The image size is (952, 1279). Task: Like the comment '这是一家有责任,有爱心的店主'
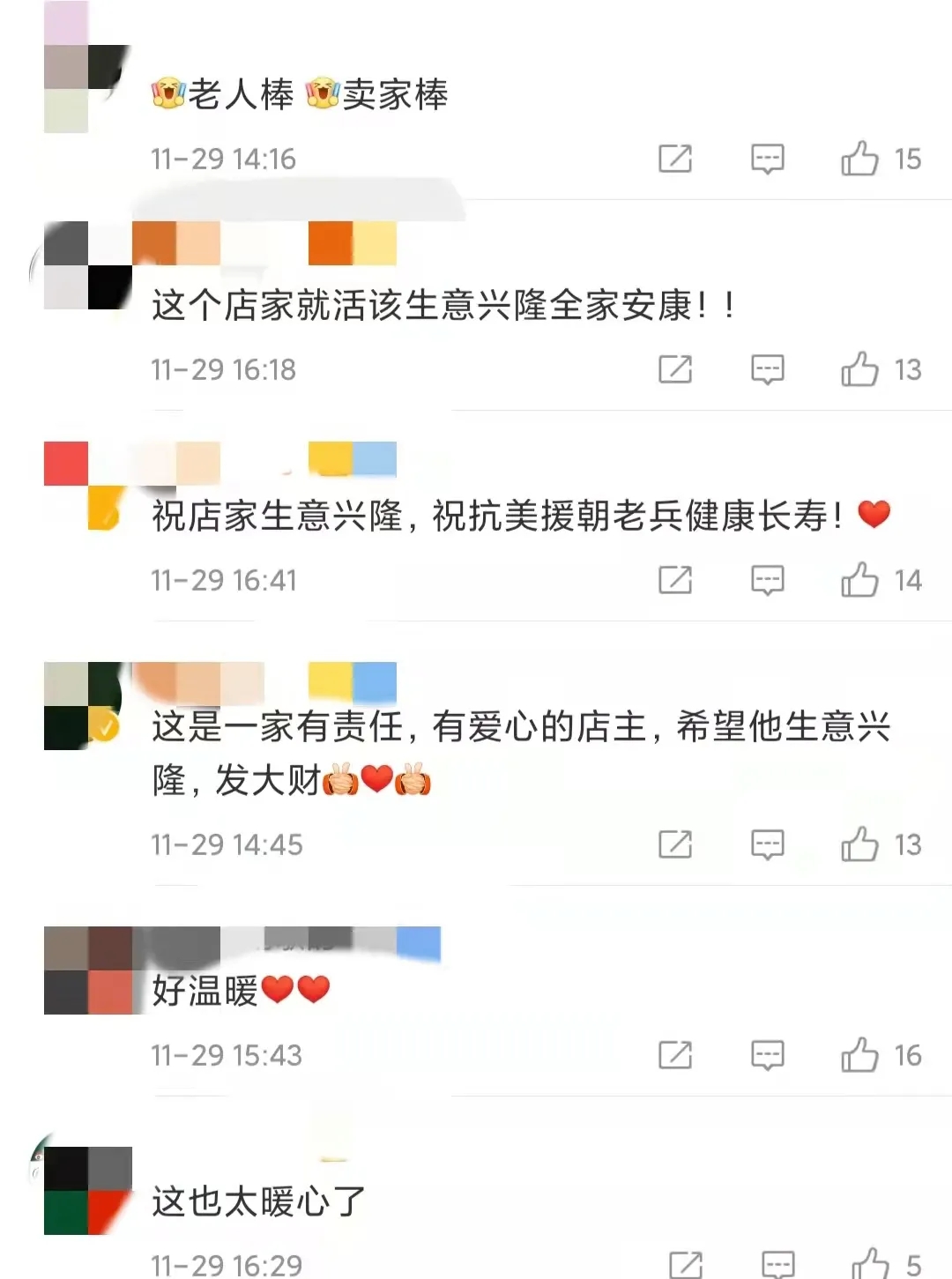click(x=859, y=844)
